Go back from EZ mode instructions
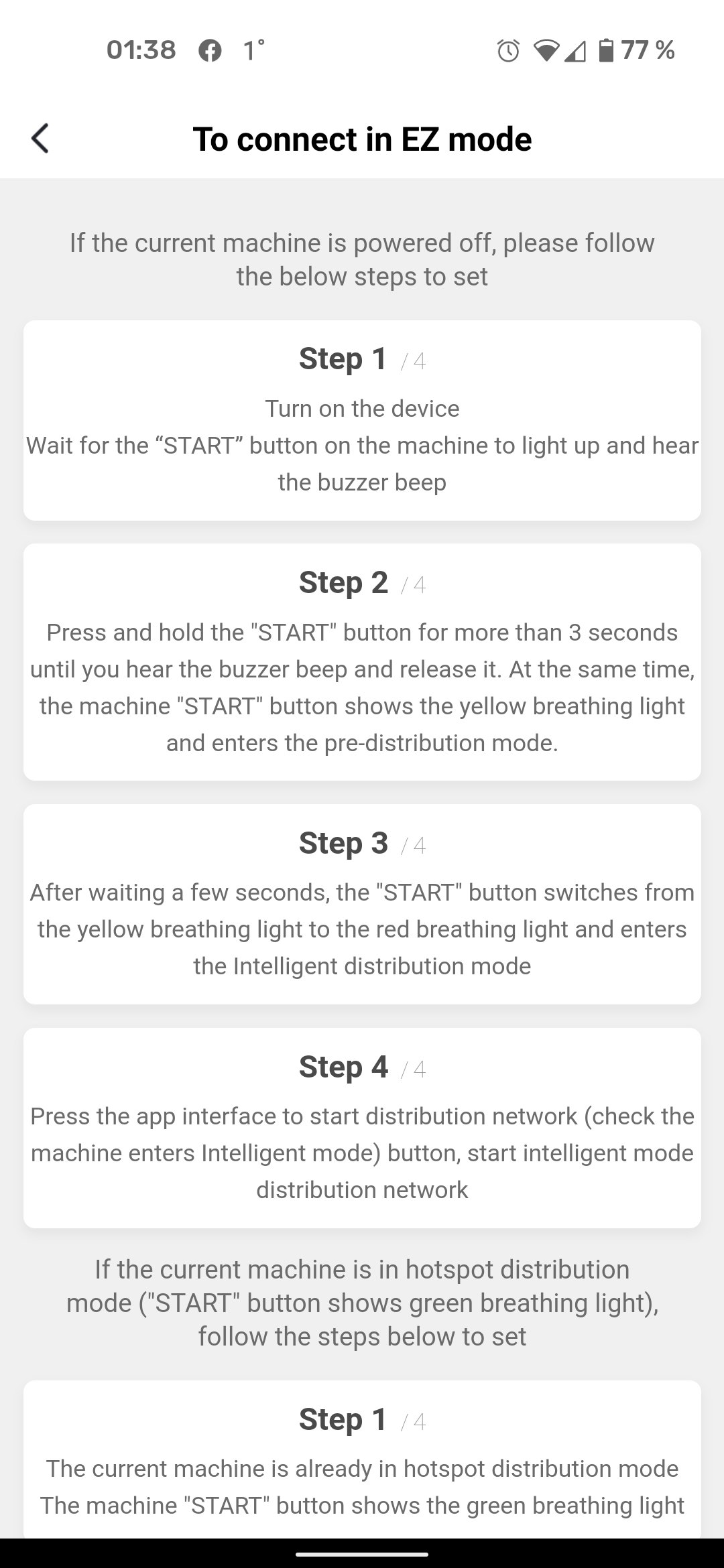Screen dimensions: 724x1568 pyautogui.click(x=40, y=139)
